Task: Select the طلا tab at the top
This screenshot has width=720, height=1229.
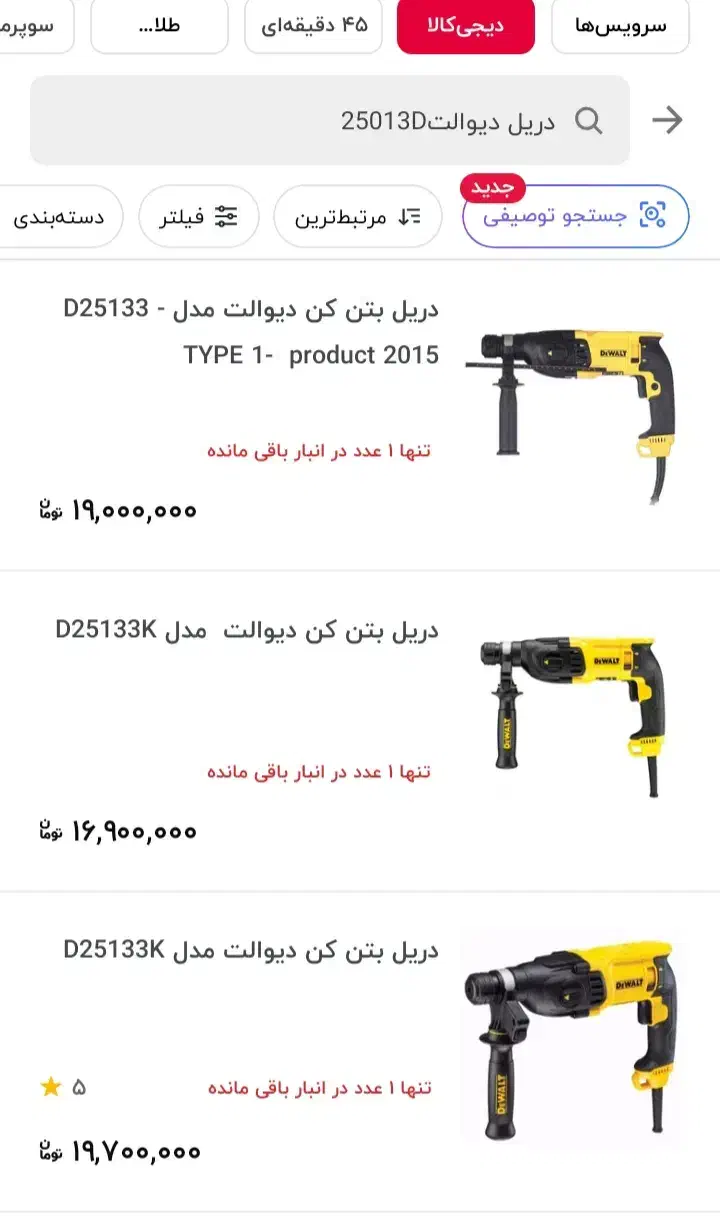Action: [x=158, y=26]
